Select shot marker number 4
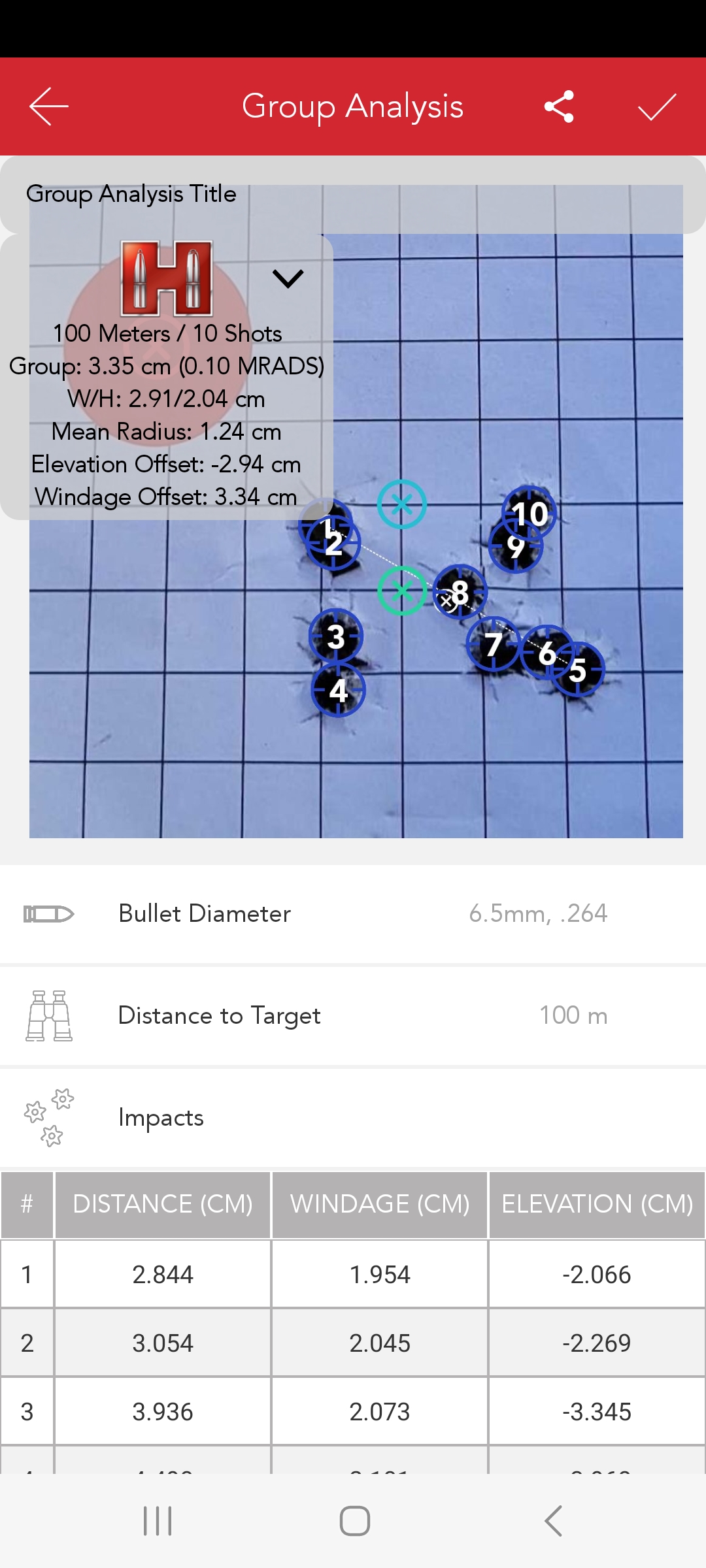706x1568 pixels. click(x=338, y=690)
